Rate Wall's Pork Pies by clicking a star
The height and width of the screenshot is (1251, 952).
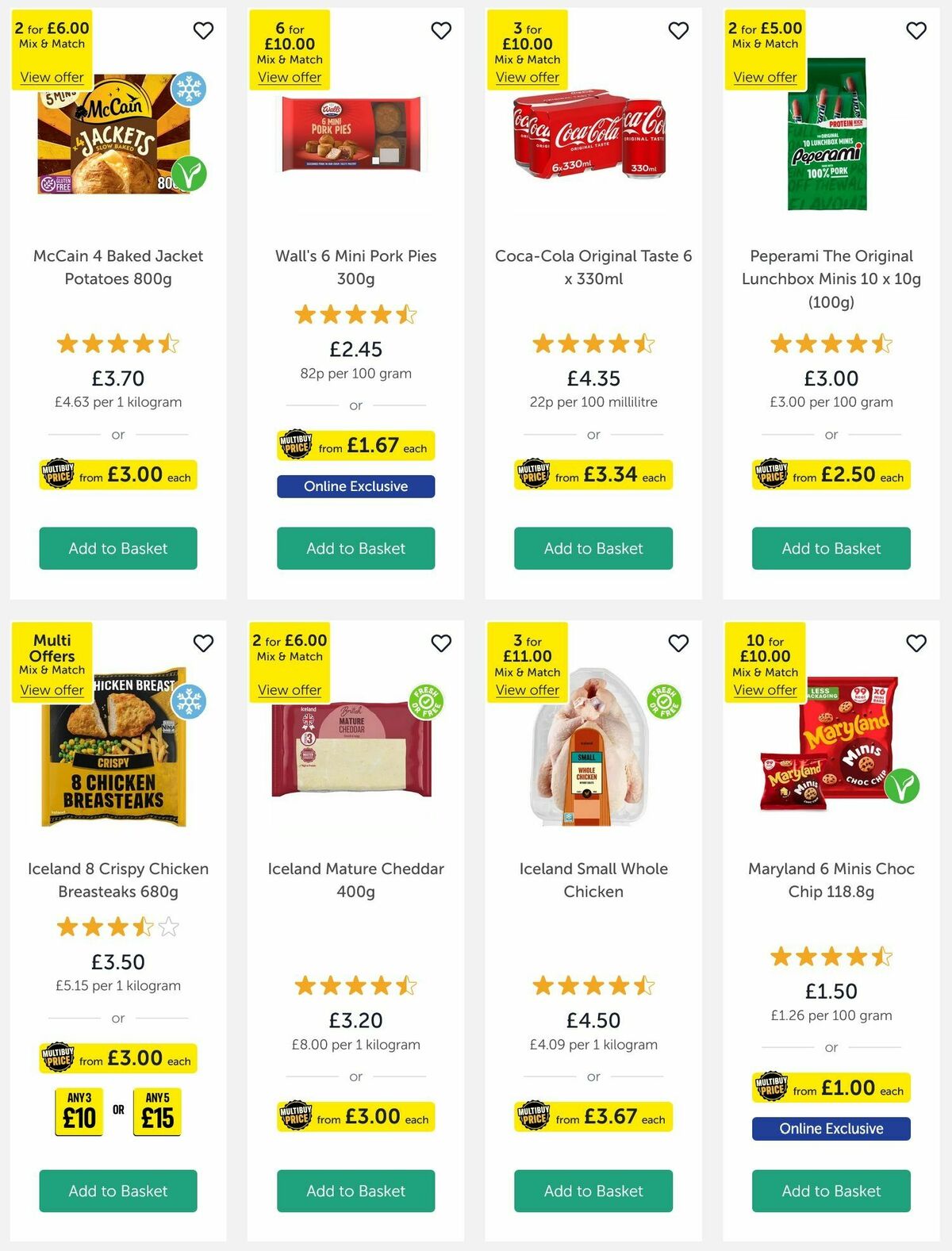point(355,314)
